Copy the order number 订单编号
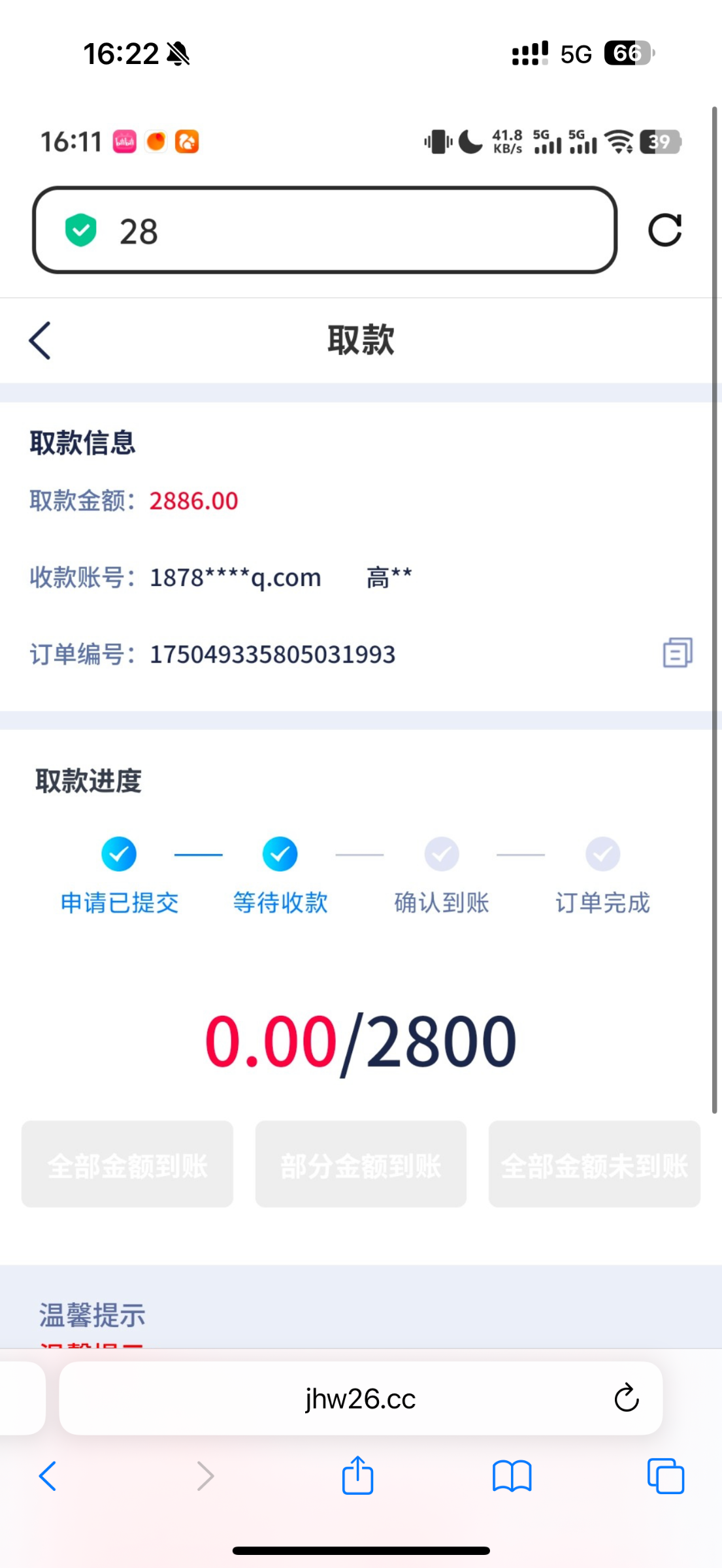Image resolution: width=722 pixels, height=1568 pixels. [x=678, y=653]
